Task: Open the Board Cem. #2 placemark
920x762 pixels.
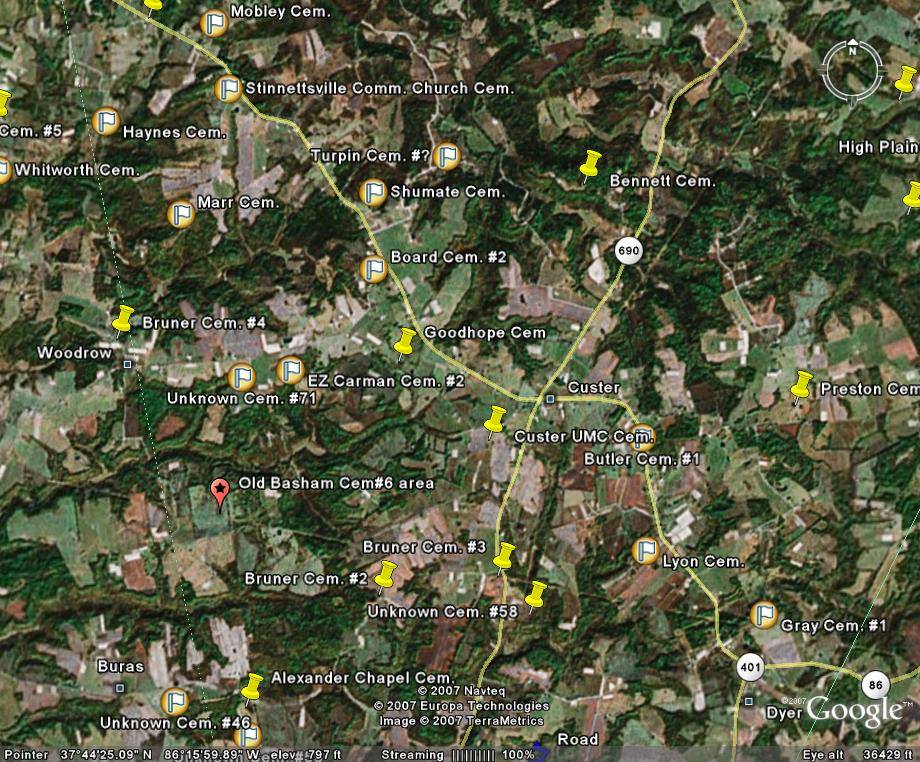Action: tap(373, 268)
